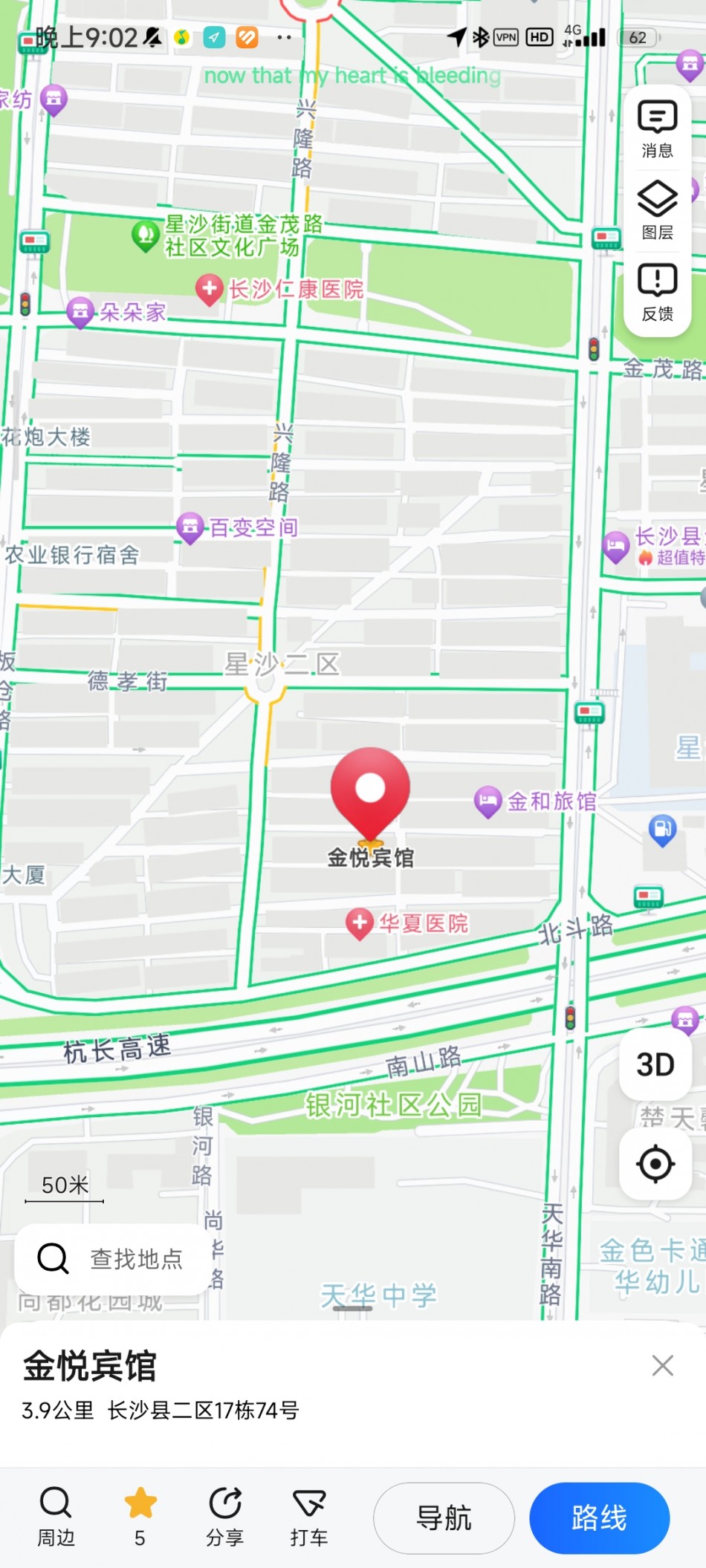This screenshot has height=1568, width=706.
Task: Switch map to 3D view
Action: click(655, 1064)
